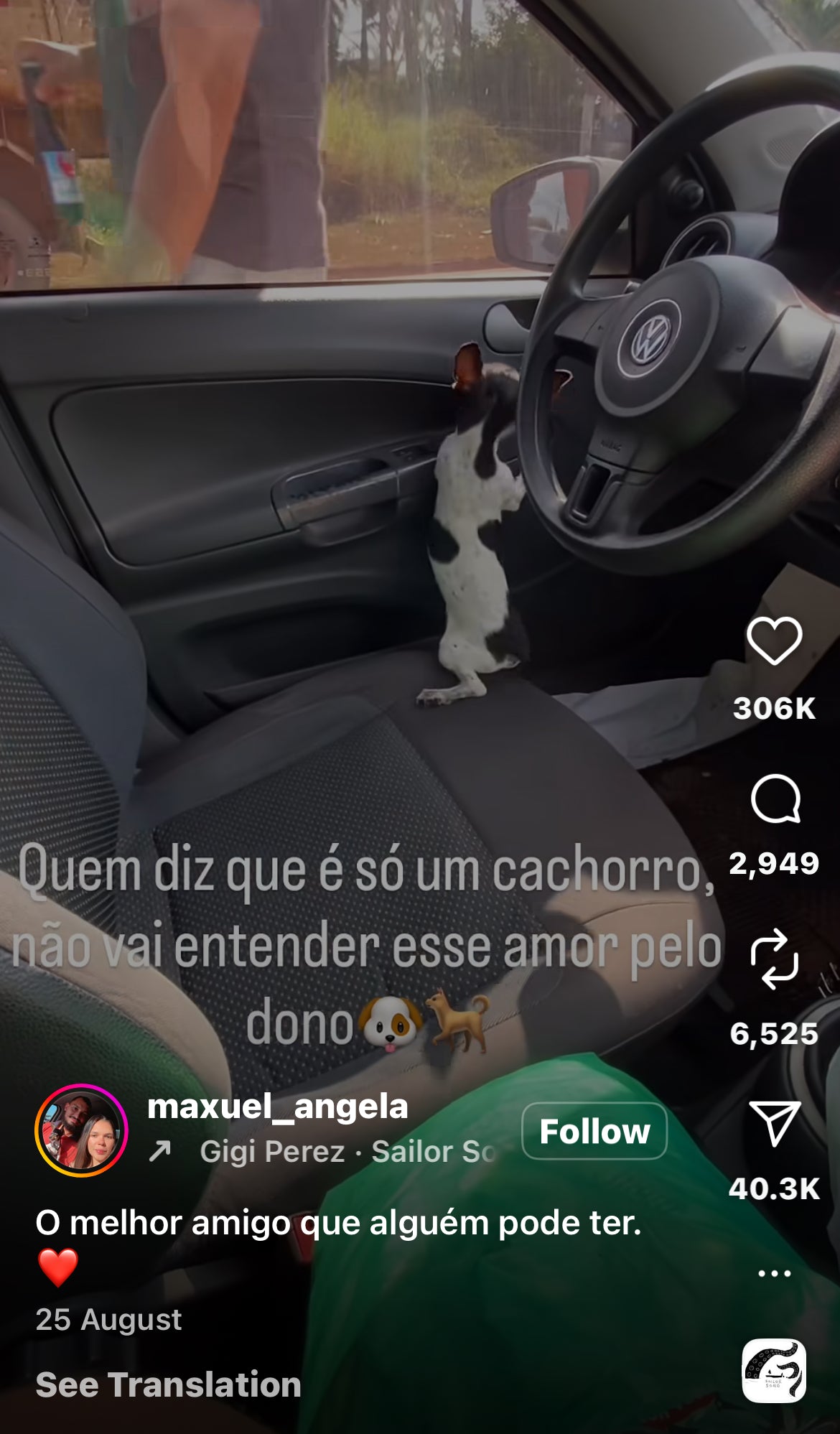The height and width of the screenshot is (1434, 840).
Task: Tap See Translation for the caption
Action: point(168,1384)
